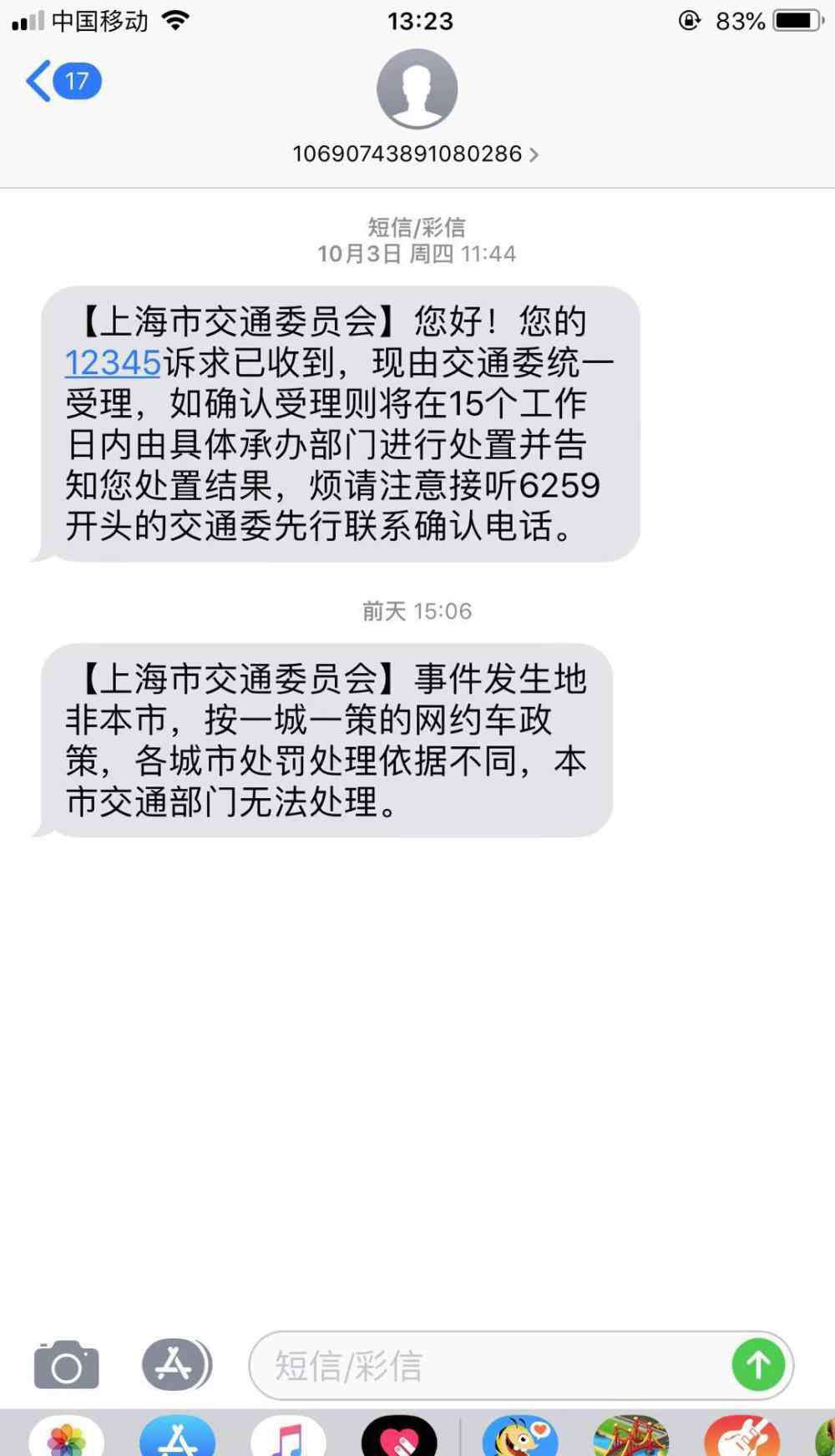This screenshot has width=835, height=1456.
Task: Open Music in the app strip
Action: point(288,1438)
